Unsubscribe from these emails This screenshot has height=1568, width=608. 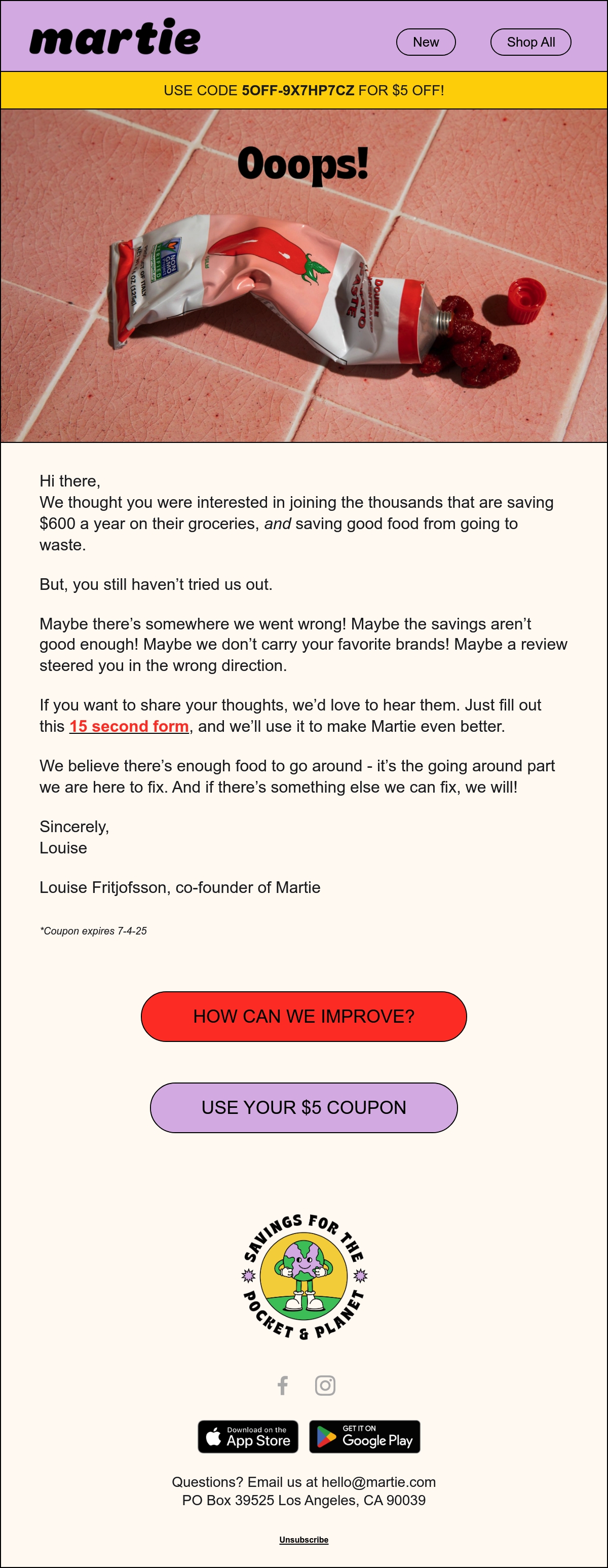(x=303, y=1540)
